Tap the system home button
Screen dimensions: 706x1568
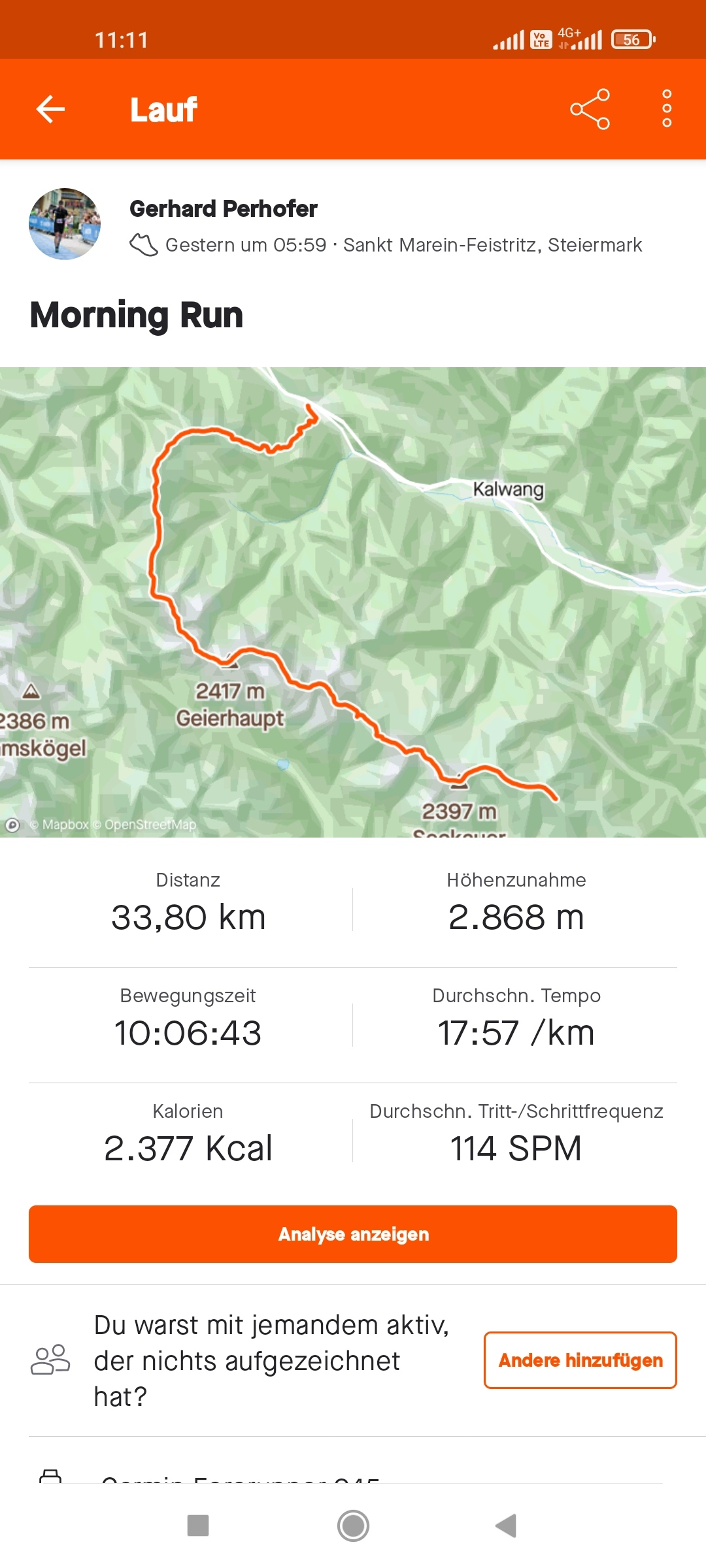(353, 1526)
